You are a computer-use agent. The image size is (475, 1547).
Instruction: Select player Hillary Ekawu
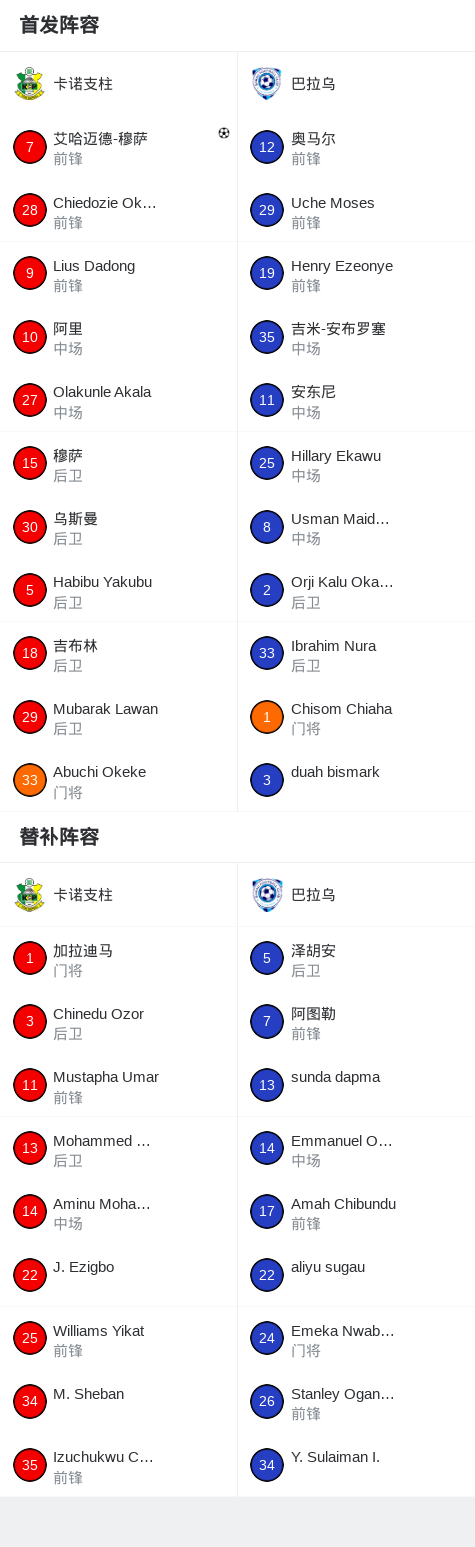coord(356,464)
